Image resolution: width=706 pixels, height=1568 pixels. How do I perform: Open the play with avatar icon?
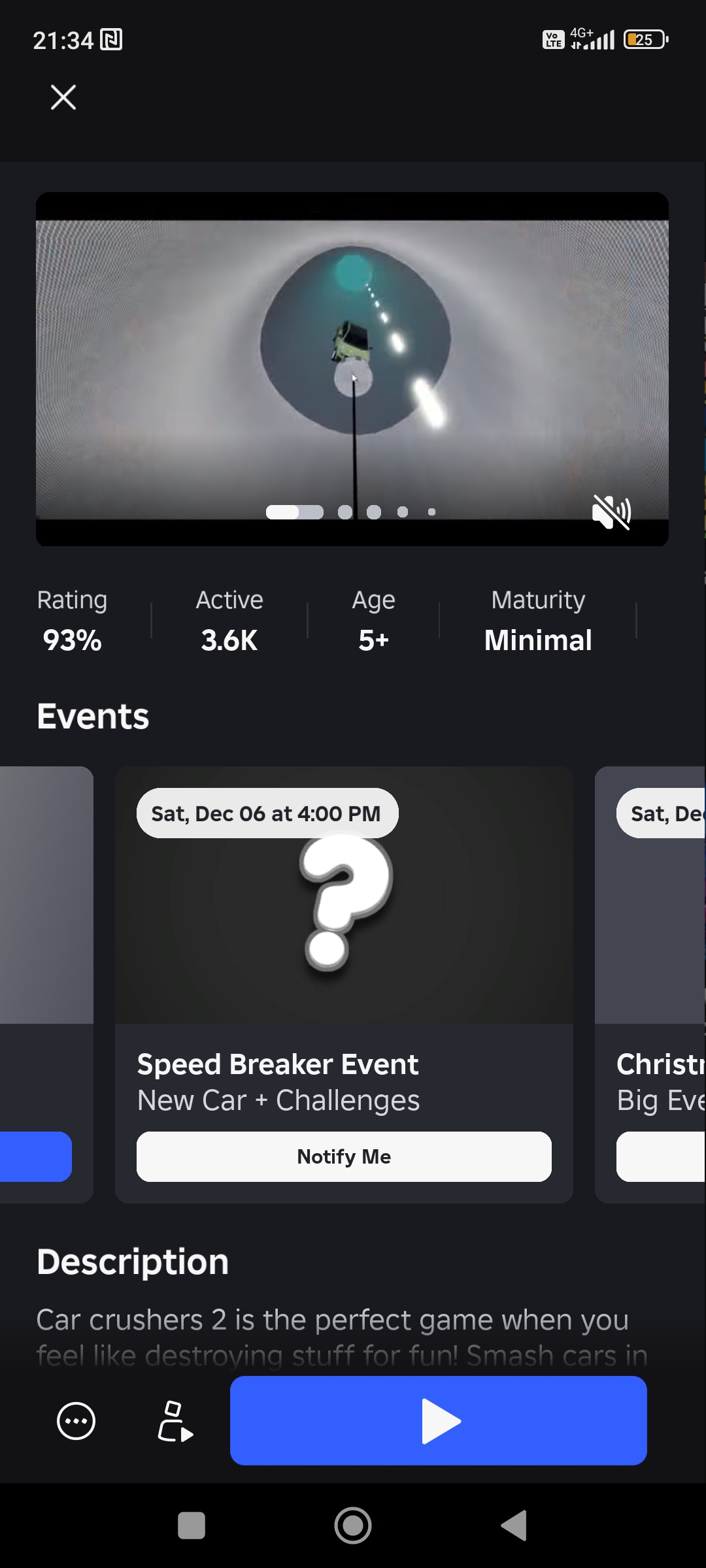coord(175,1421)
